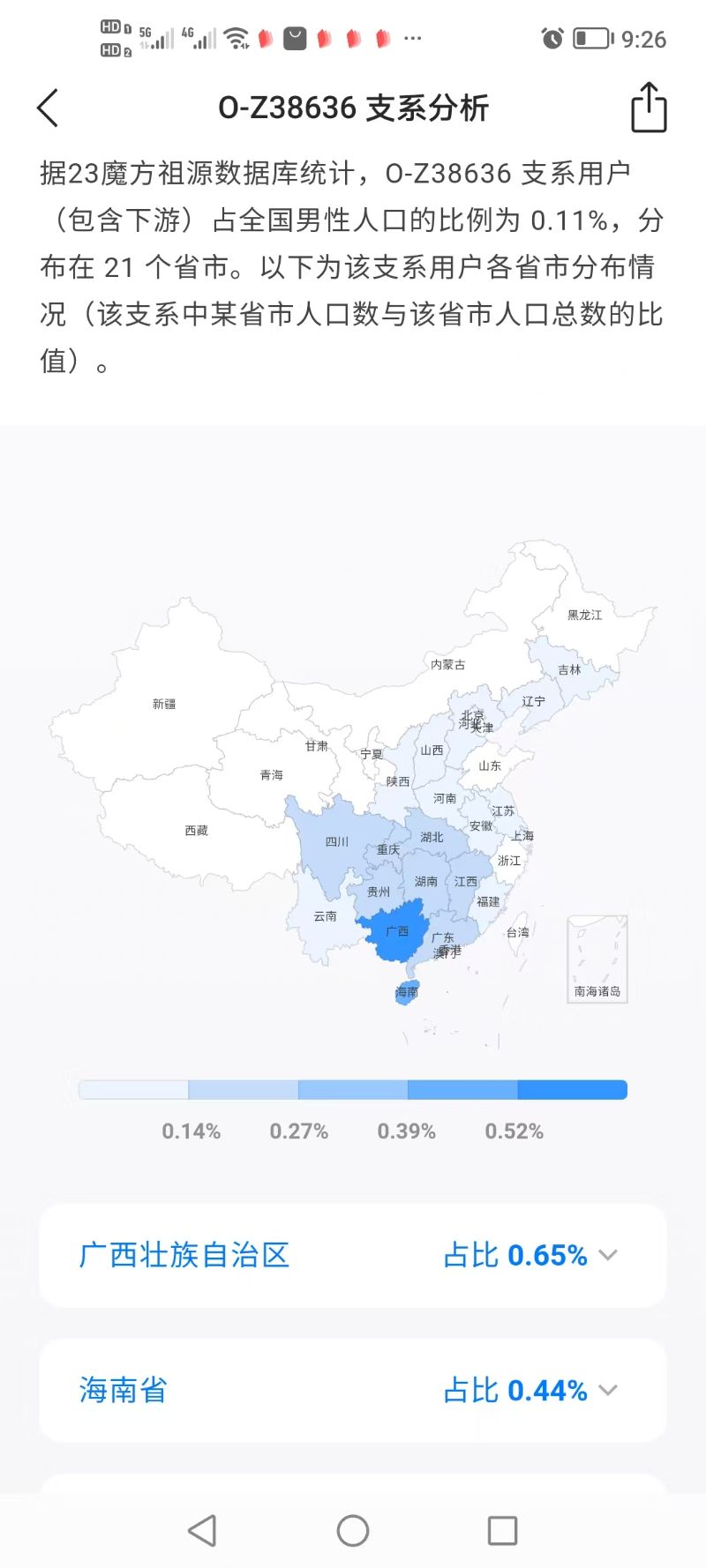Share this haplogroup analysis page

pyautogui.click(x=649, y=108)
